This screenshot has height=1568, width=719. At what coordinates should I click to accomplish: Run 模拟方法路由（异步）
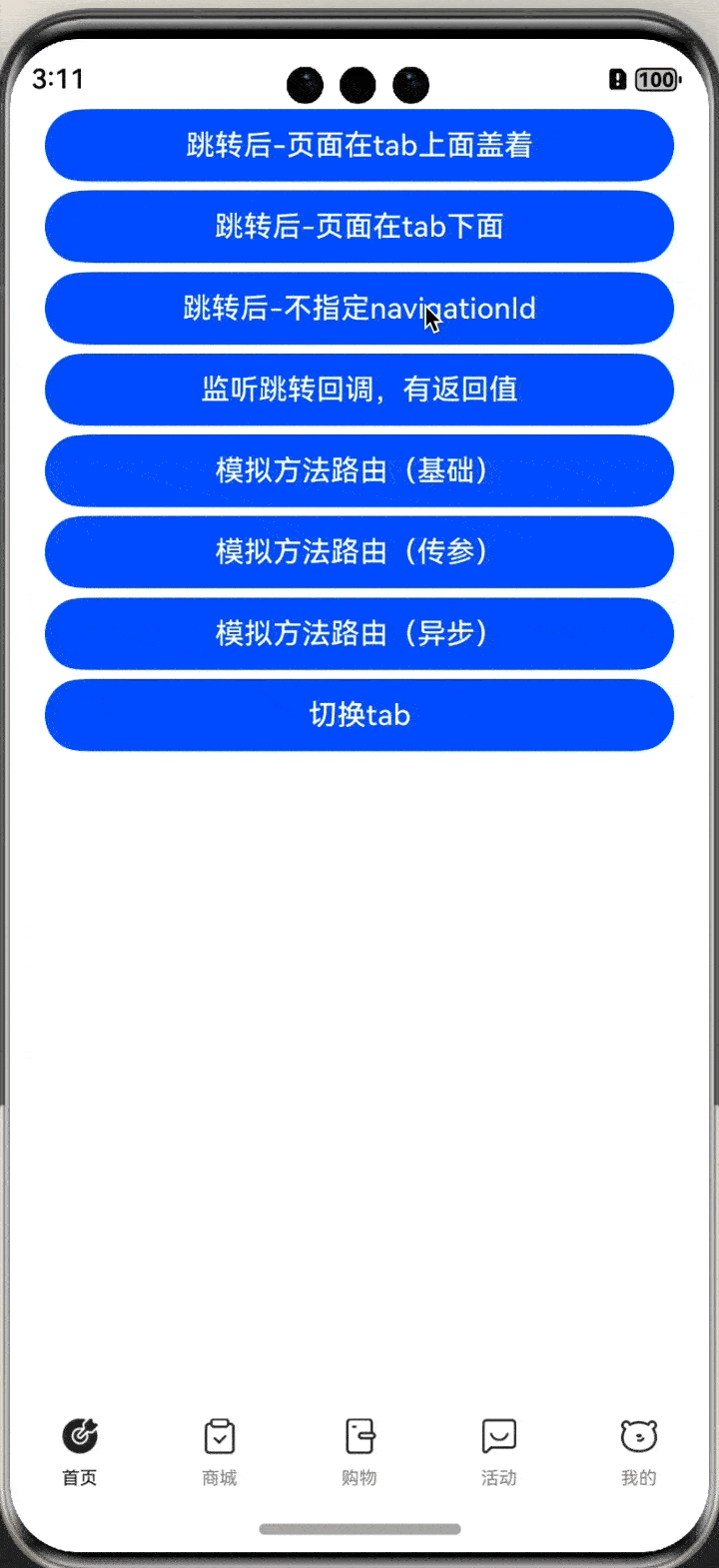pos(359,634)
